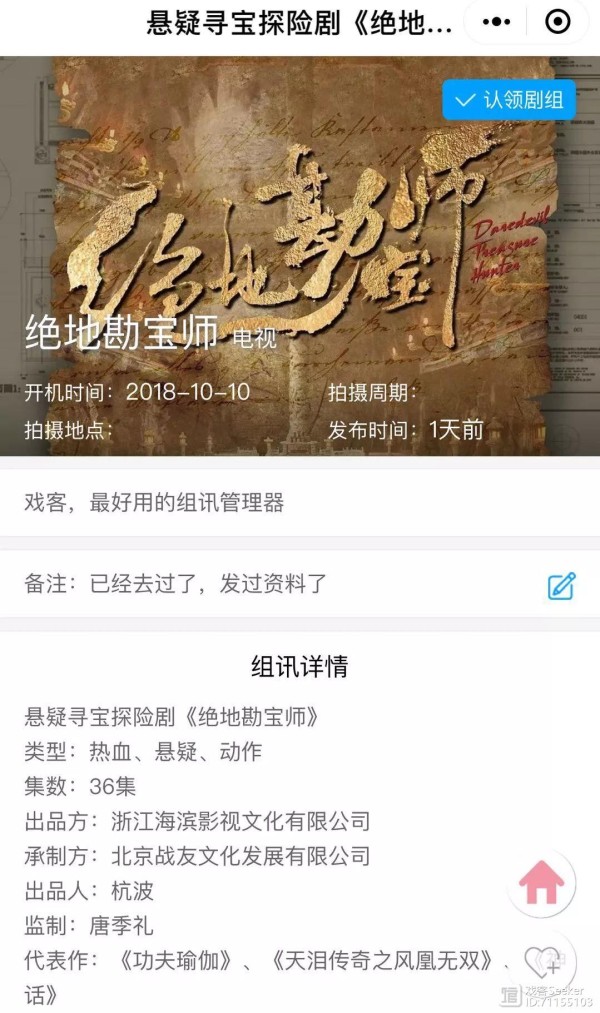Close the mini program via circle icon

(x=558, y=22)
